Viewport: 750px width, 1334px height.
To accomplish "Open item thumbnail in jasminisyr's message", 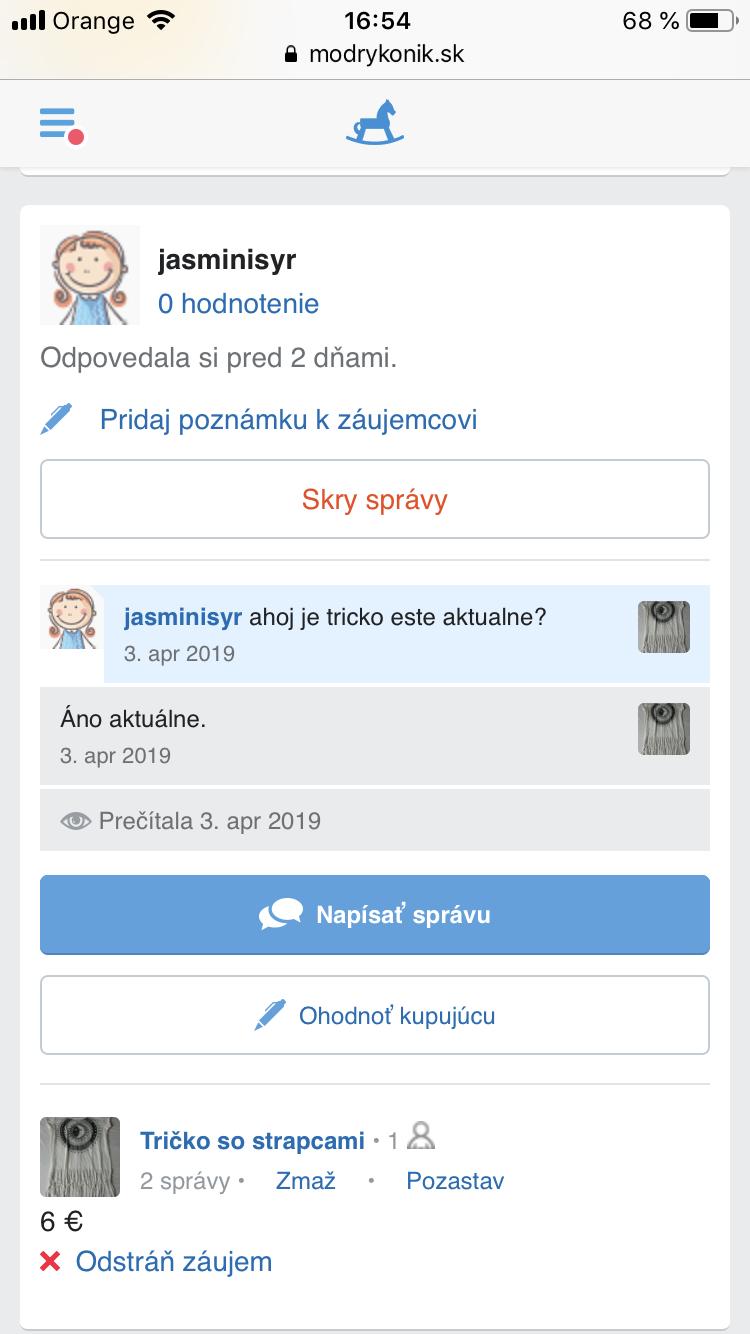I will tap(664, 627).
